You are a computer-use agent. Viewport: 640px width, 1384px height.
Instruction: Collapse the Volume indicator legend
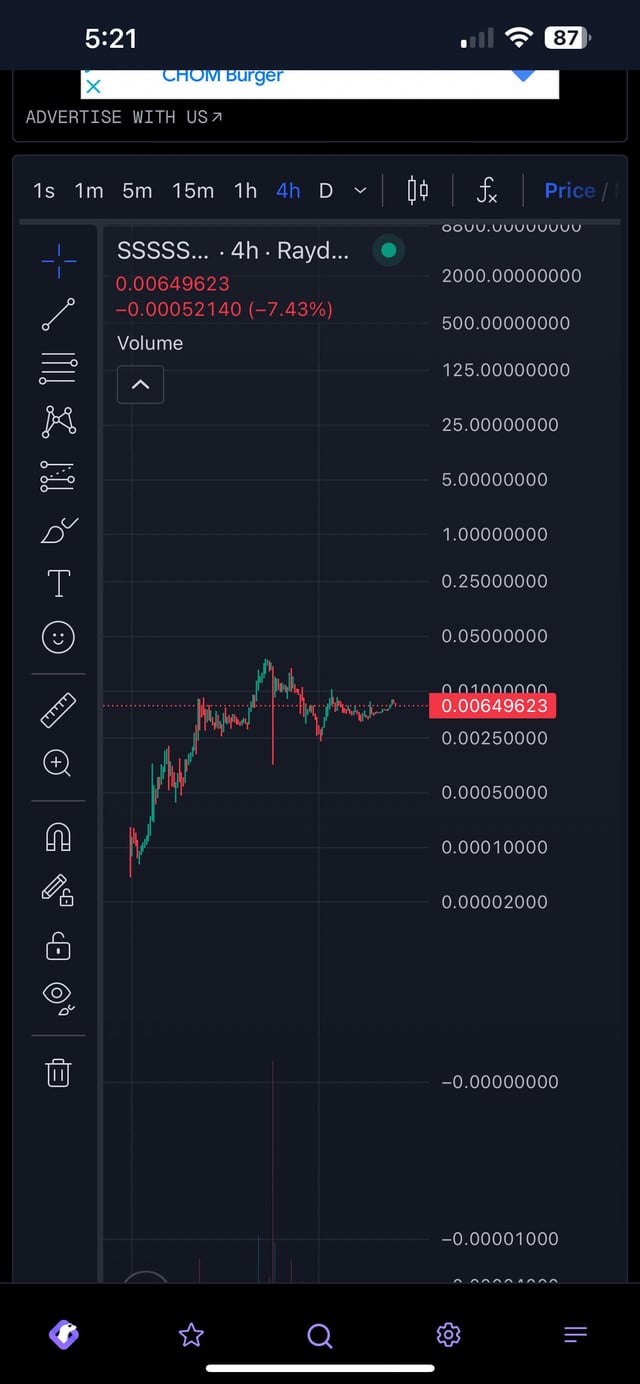pyautogui.click(x=140, y=385)
